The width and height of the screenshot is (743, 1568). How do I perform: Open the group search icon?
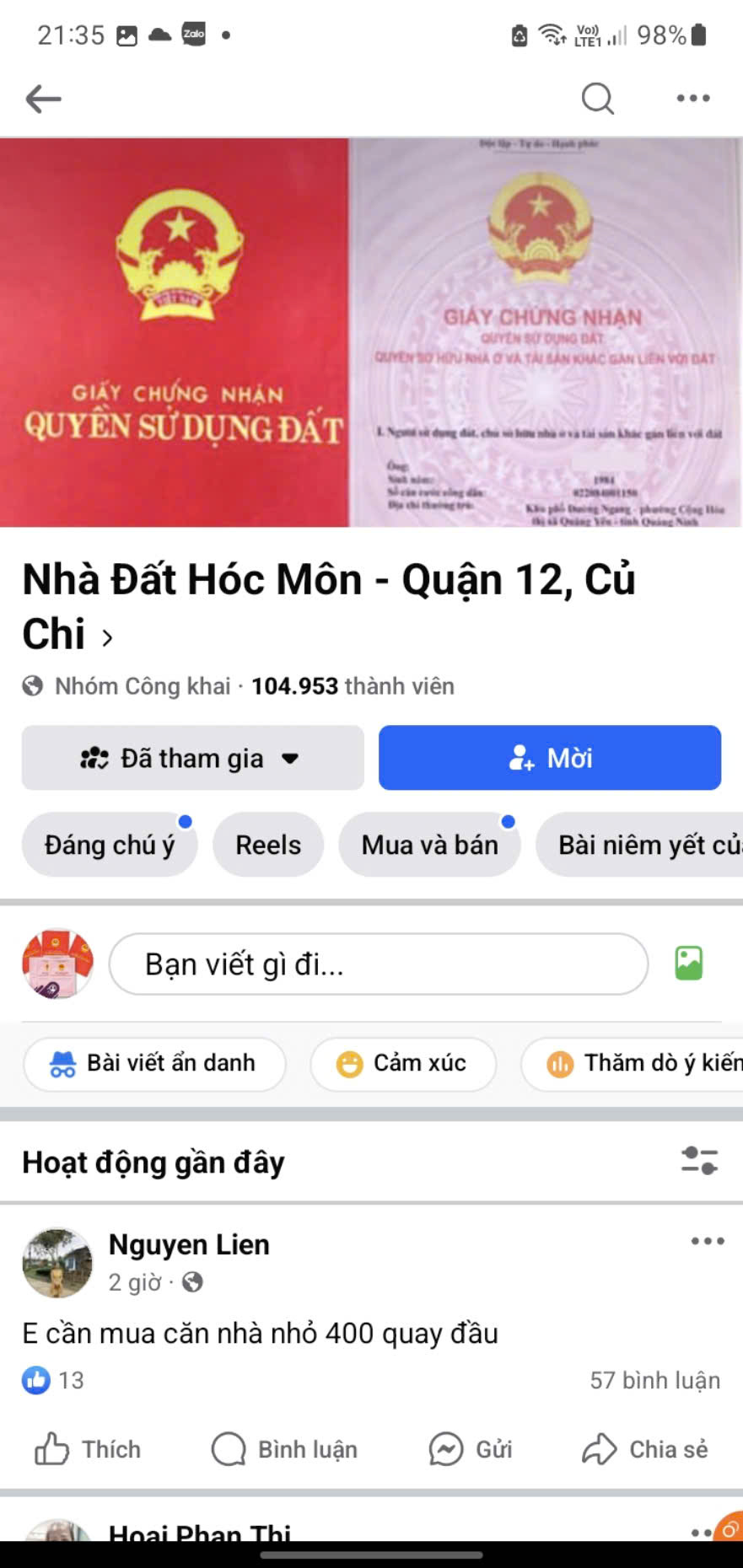pos(597,99)
